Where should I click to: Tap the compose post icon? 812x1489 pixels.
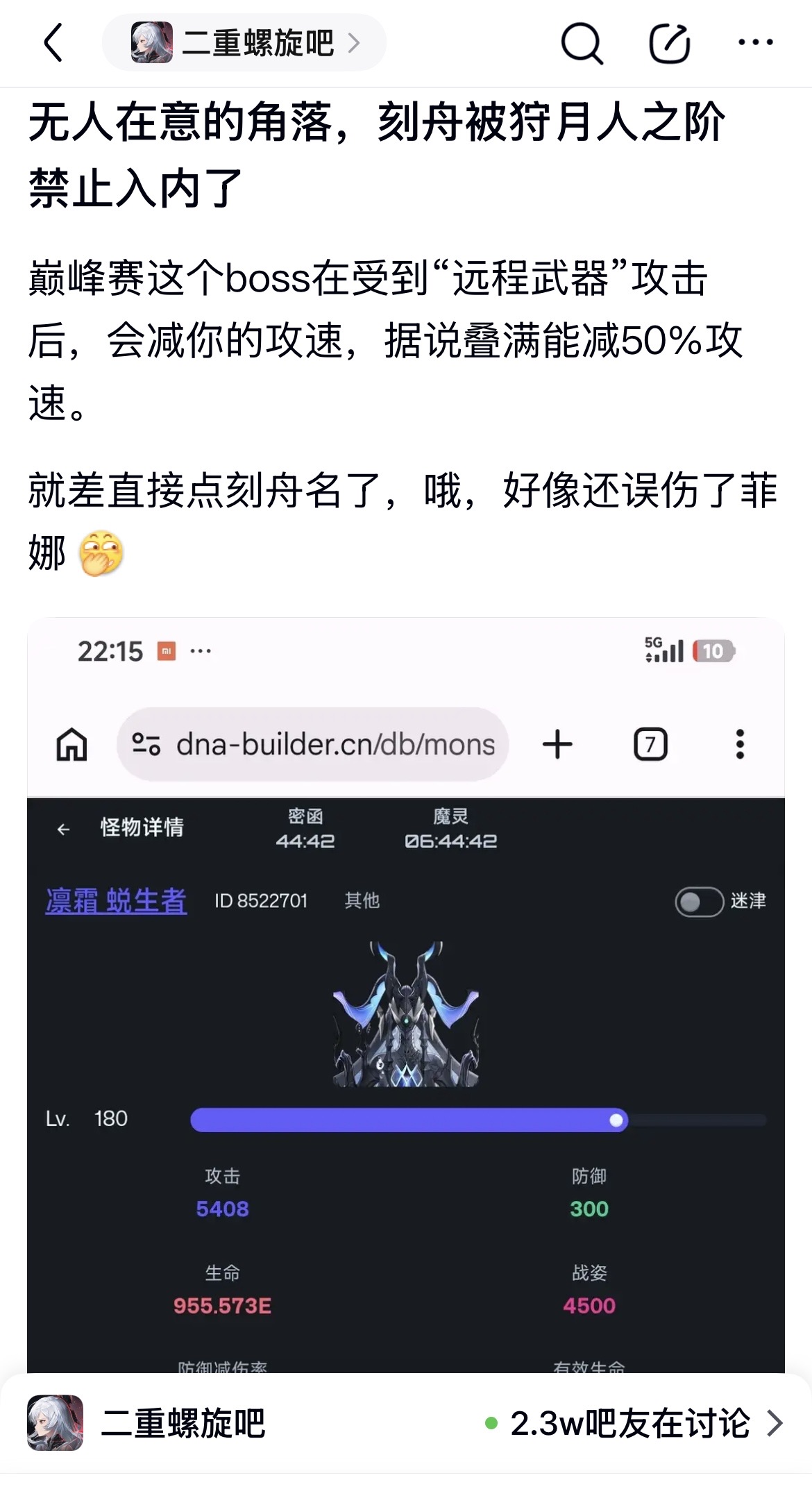tap(669, 43)
